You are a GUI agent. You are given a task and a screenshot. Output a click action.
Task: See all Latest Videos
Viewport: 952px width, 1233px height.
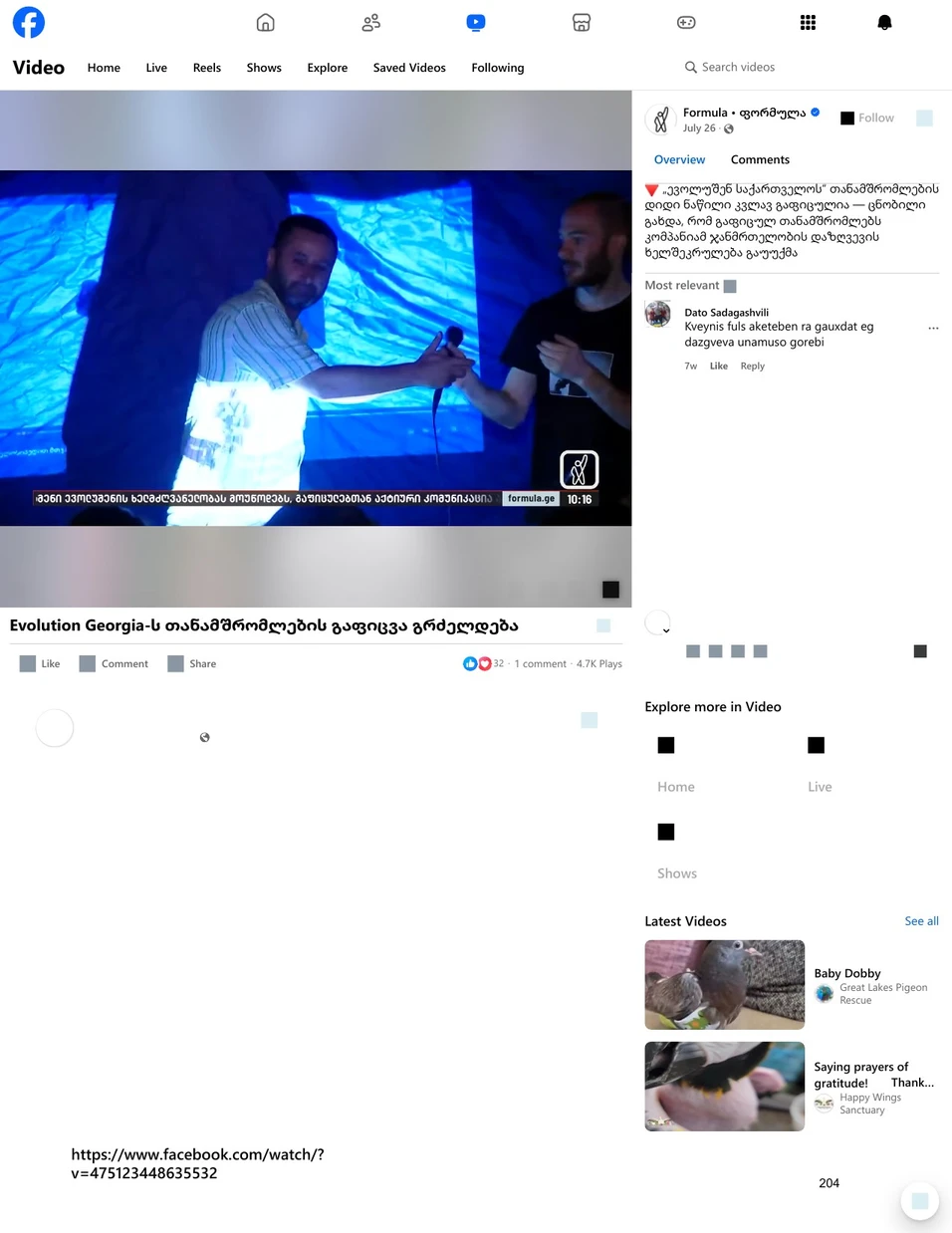[x=921, y=921]
